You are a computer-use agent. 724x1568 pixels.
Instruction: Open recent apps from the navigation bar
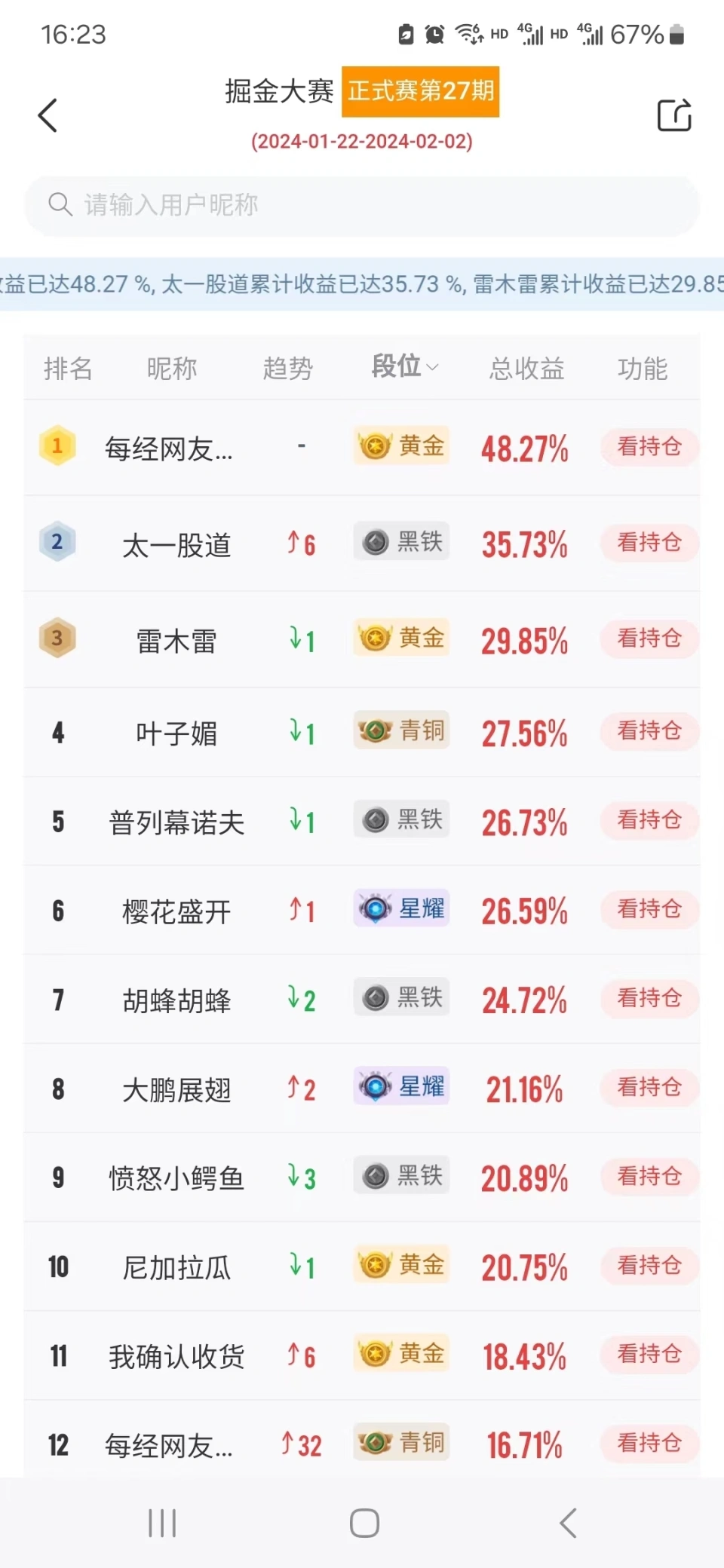[162, 1523]
